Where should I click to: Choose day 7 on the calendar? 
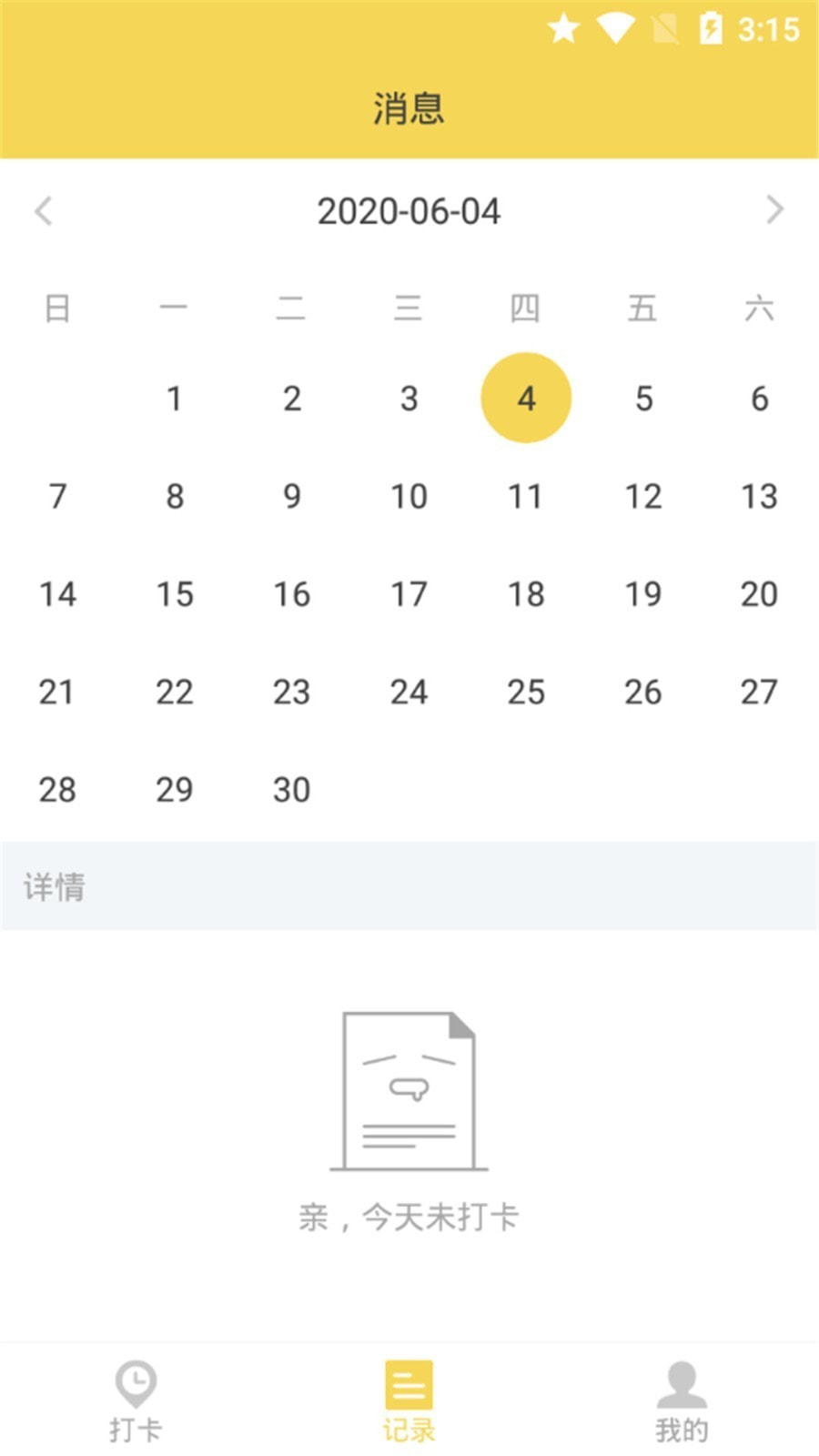click(57, 497)
